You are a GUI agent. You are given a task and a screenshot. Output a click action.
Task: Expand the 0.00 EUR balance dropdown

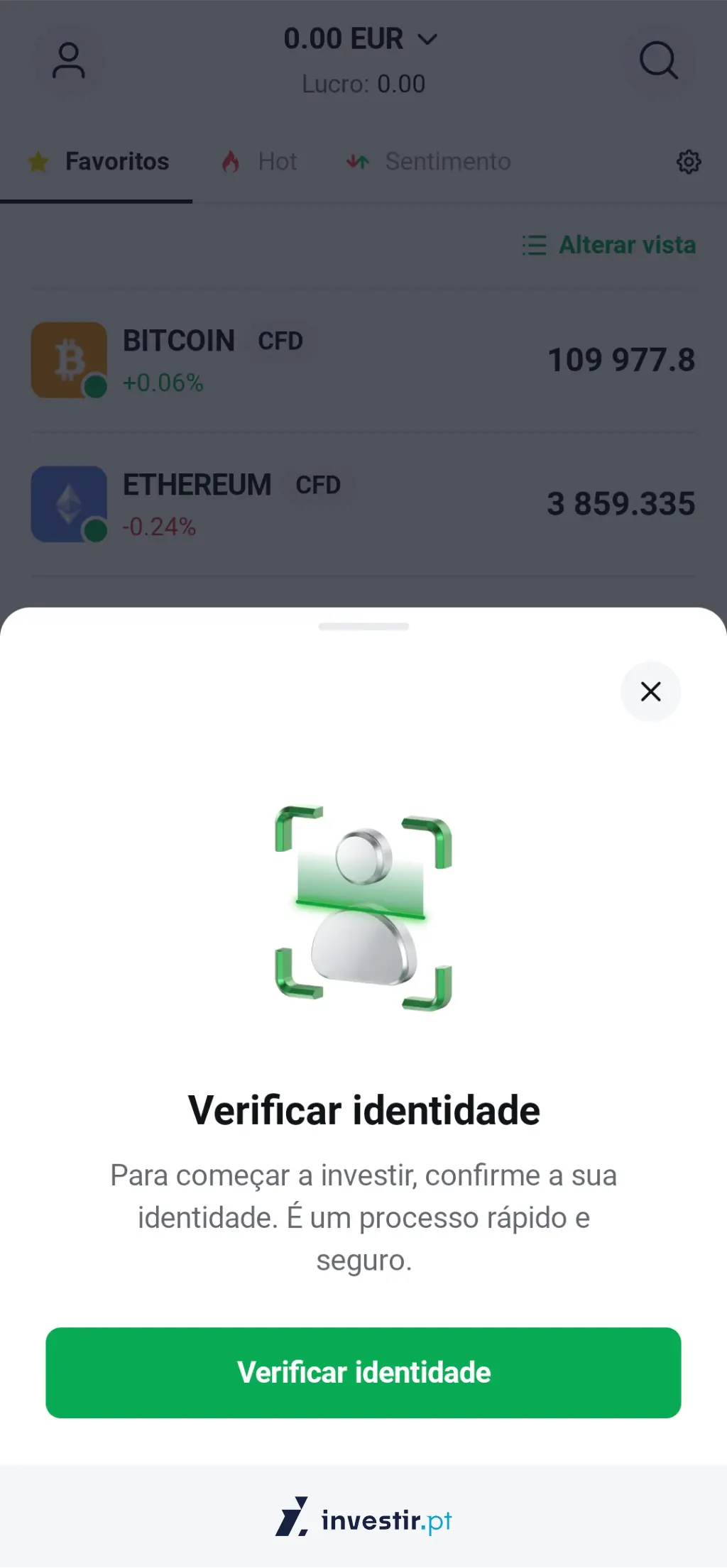pyautogui.click(x=427, y=39)
